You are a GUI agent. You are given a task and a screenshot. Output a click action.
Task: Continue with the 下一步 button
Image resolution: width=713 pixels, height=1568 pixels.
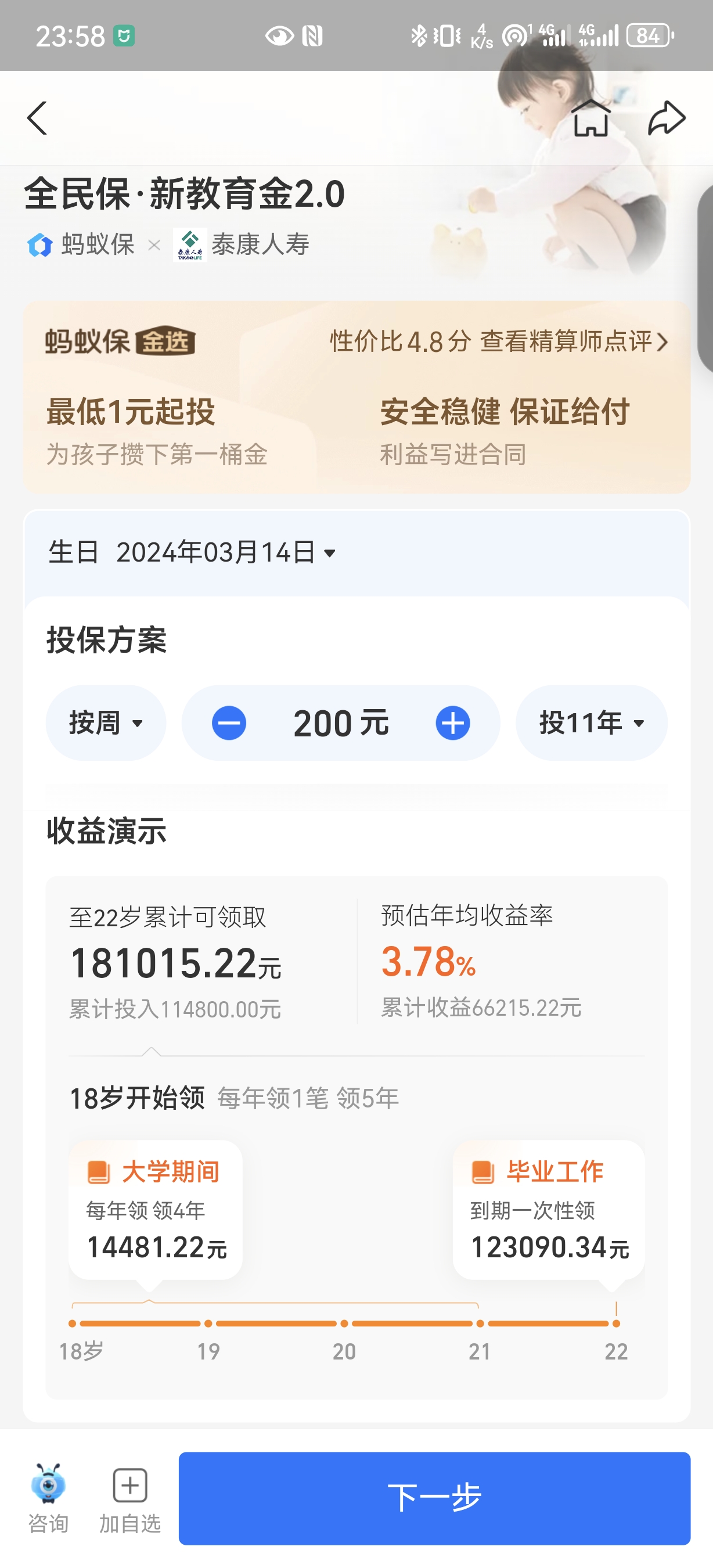(434, 1498)
